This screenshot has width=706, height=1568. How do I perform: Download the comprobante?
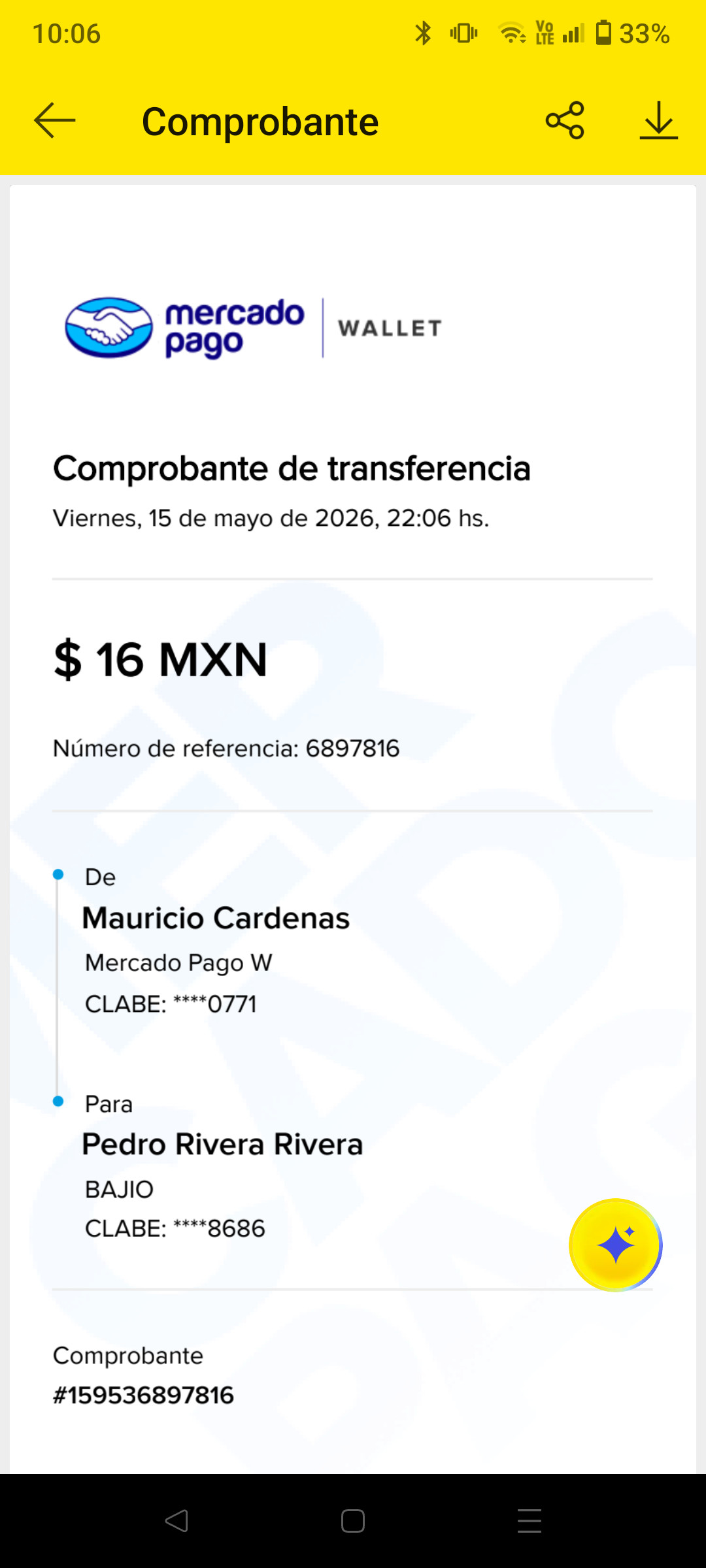[658, 120]
